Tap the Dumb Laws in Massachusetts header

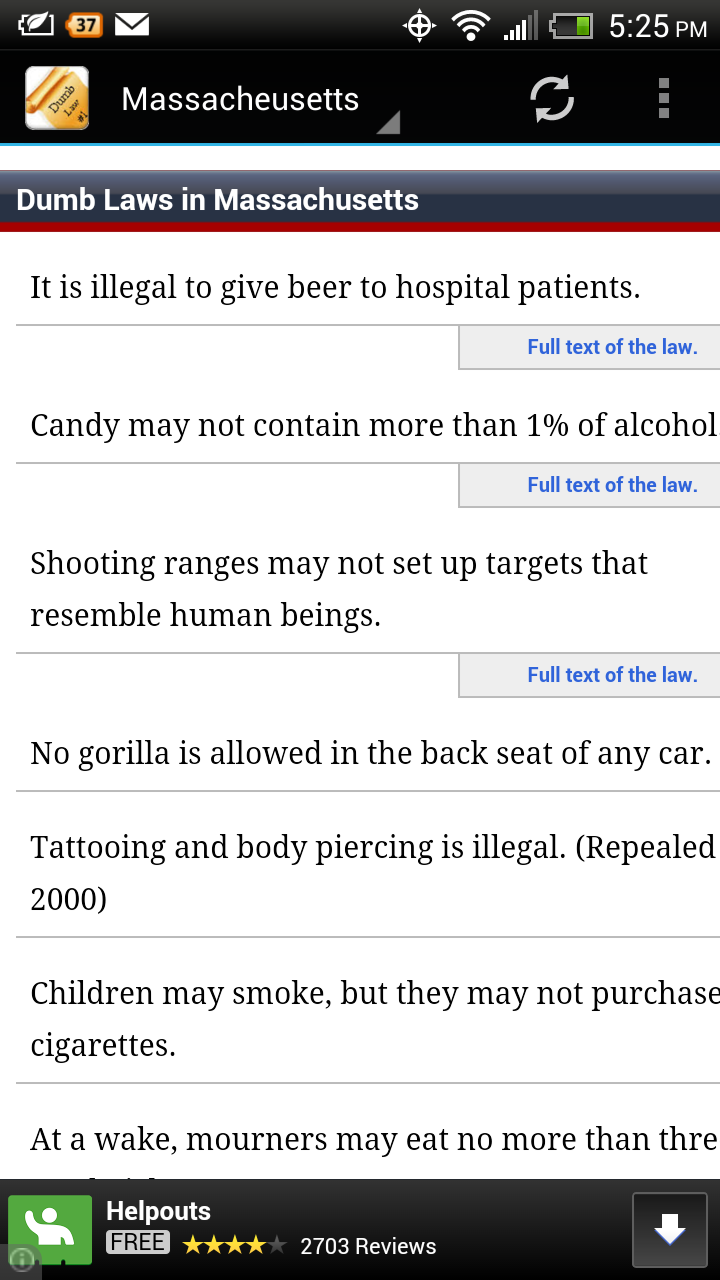coord(216,200)
